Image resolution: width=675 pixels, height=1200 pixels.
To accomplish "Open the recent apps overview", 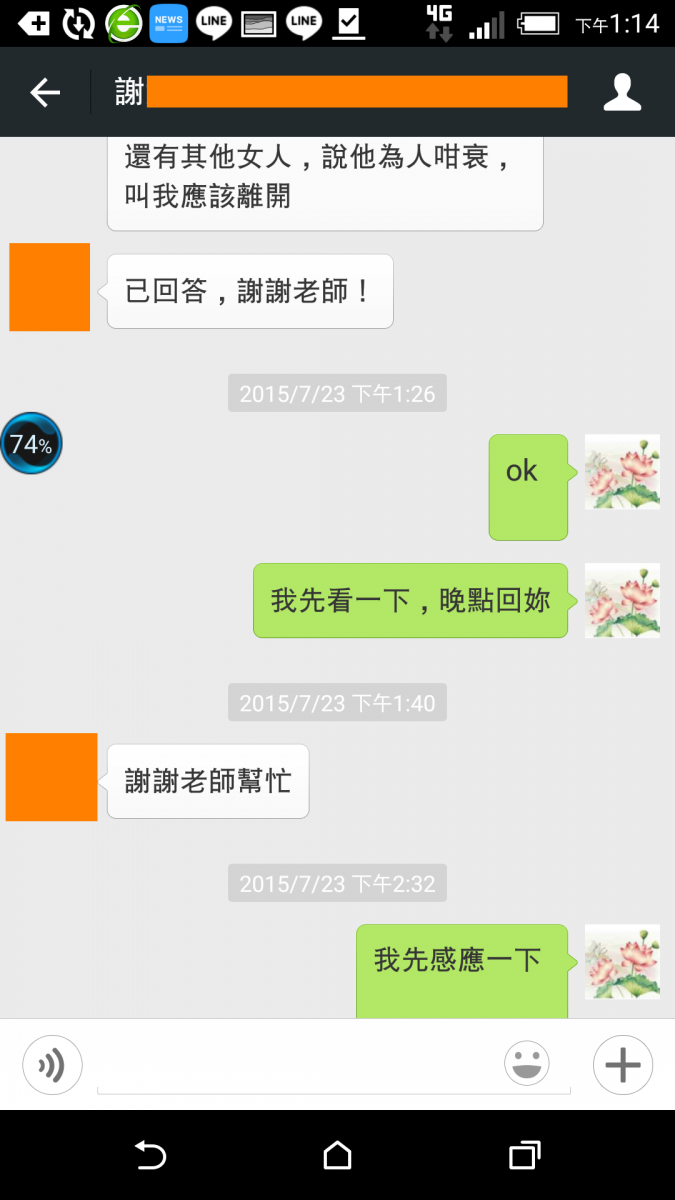I will point(524,1156).
